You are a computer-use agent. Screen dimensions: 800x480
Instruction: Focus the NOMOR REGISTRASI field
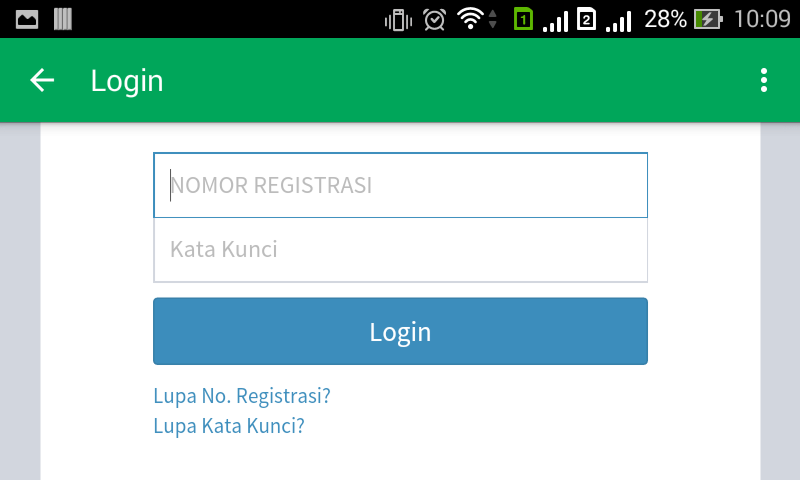pyautogui.click(x=400, y=185)
